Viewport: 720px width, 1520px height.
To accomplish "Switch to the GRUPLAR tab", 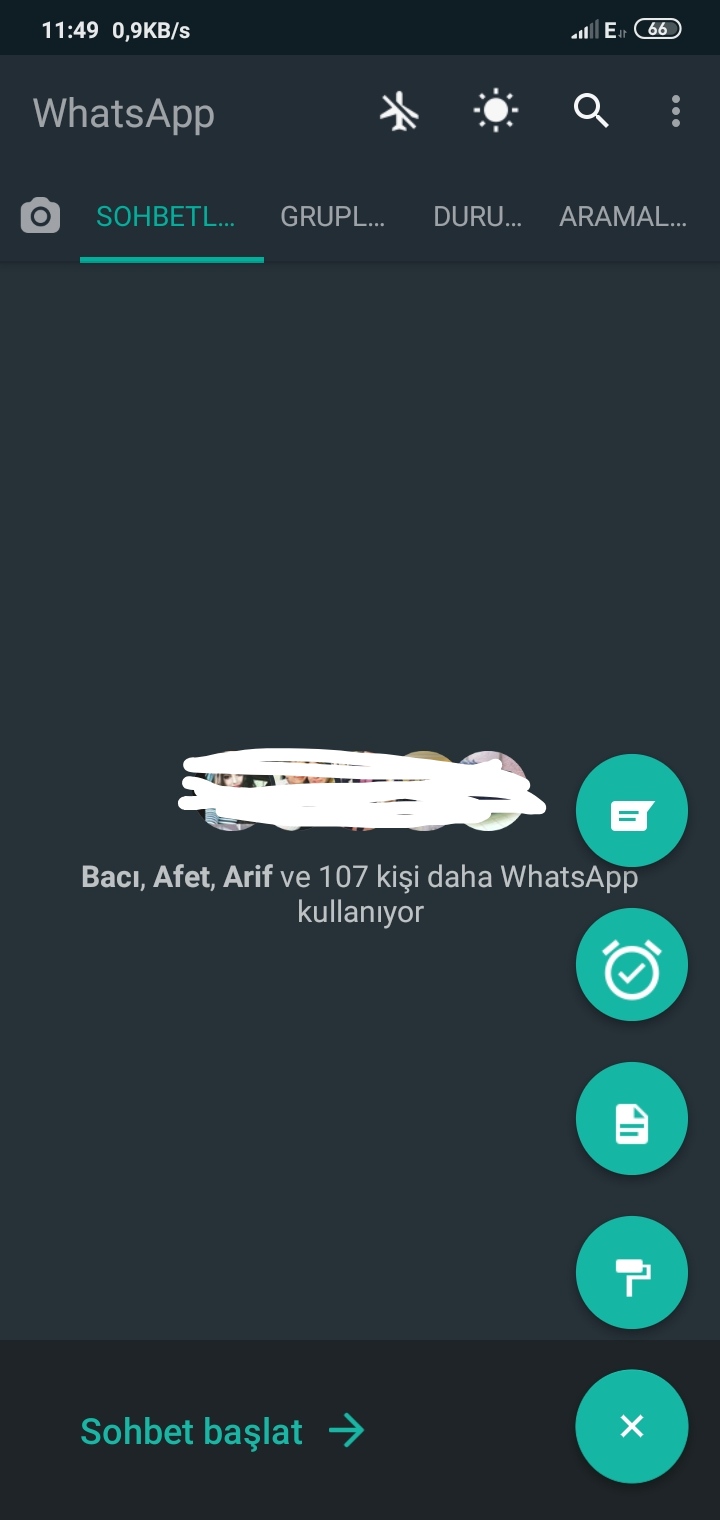I will [332, 217].
